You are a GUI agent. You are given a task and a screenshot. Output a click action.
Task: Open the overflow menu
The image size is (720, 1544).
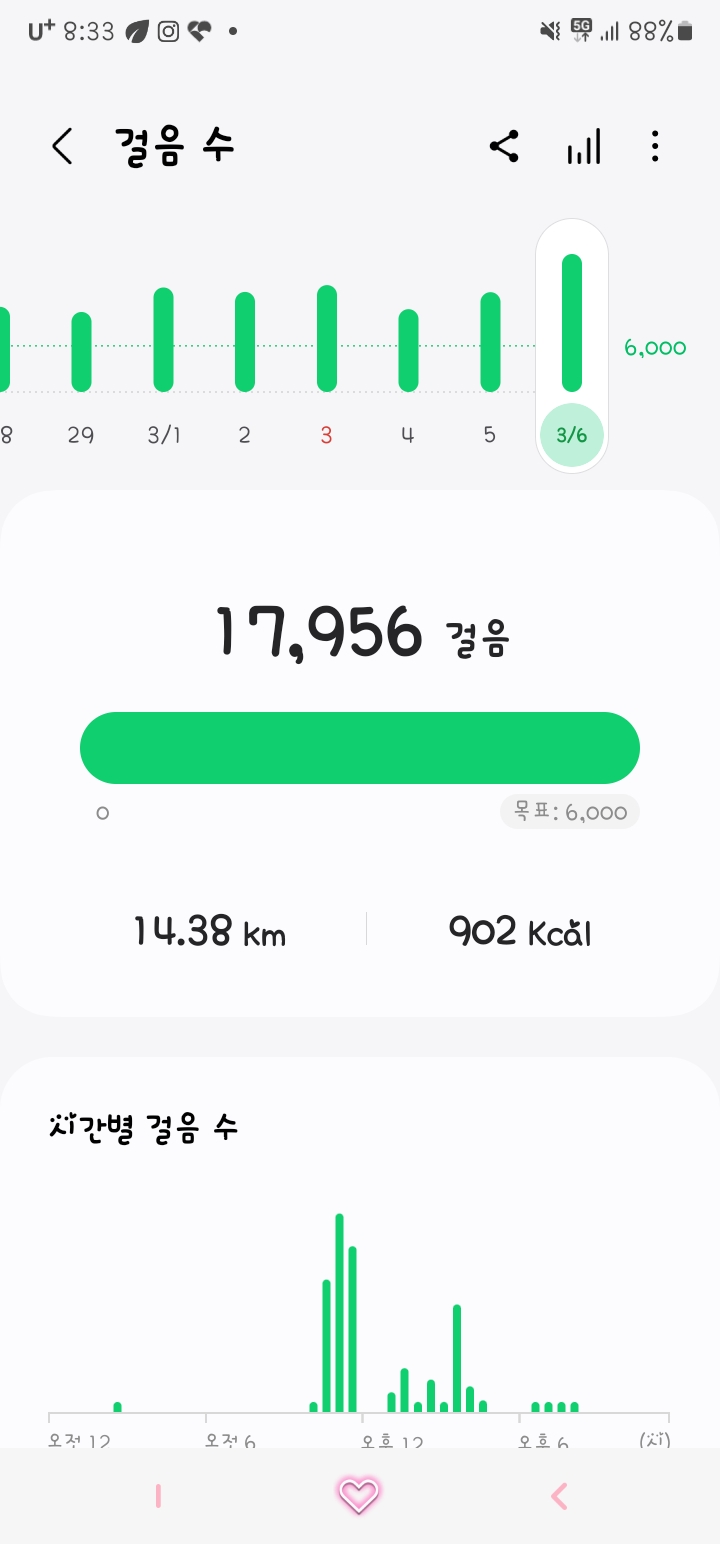tap(655, 147)
